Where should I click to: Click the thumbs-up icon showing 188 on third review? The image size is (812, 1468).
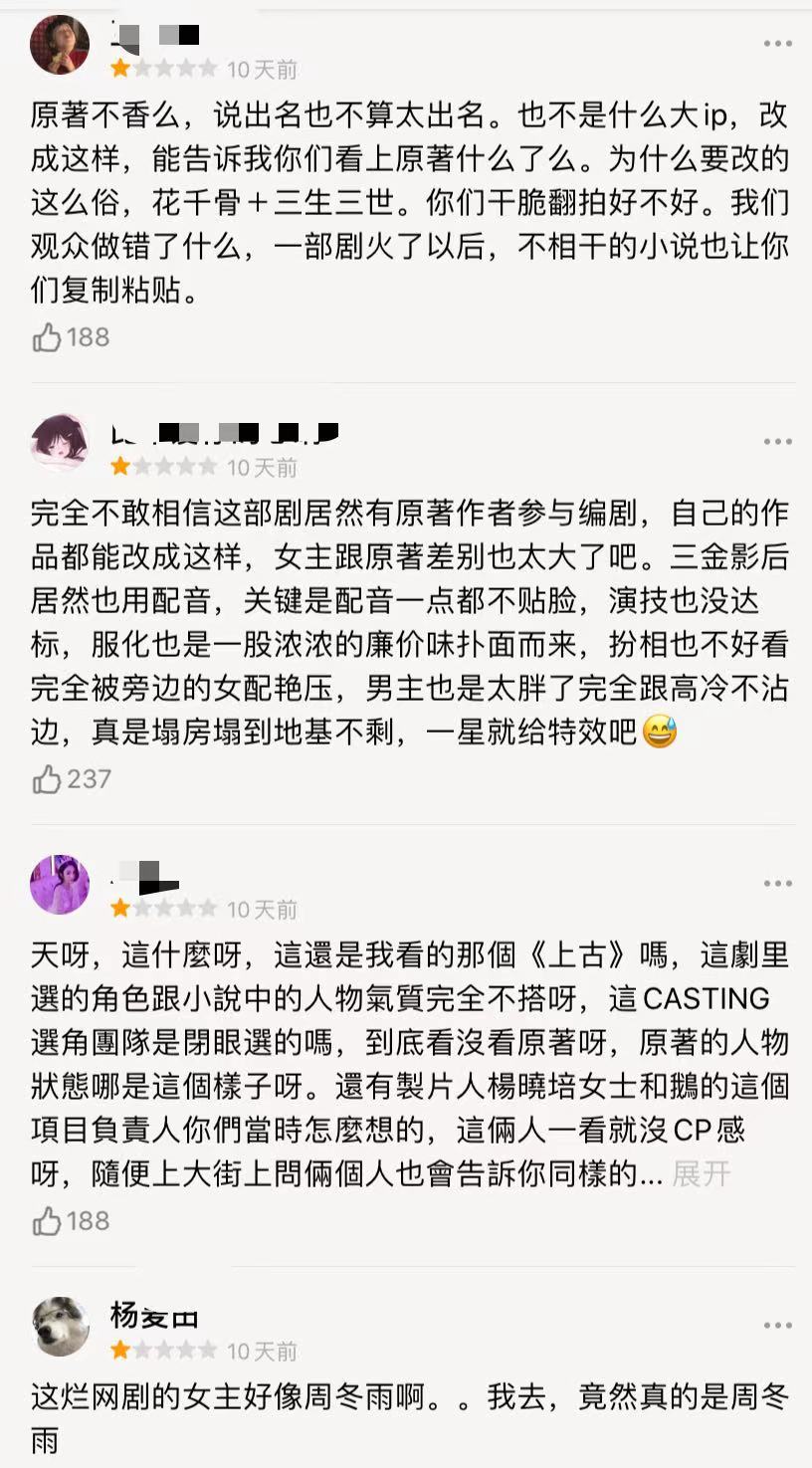[x=47, y=1220]
